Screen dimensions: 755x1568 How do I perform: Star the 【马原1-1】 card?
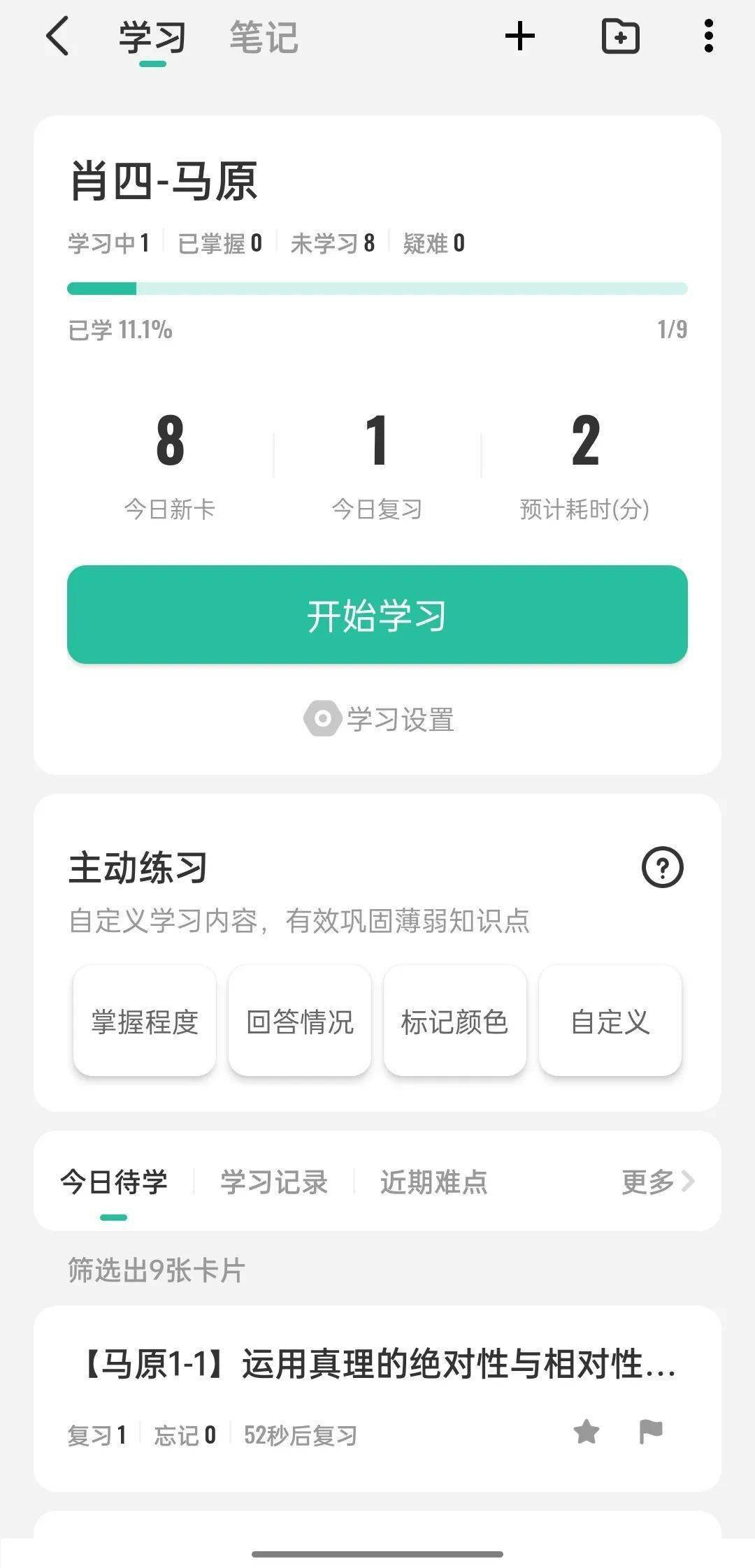pyautogui.click(x=587, y=1432)
